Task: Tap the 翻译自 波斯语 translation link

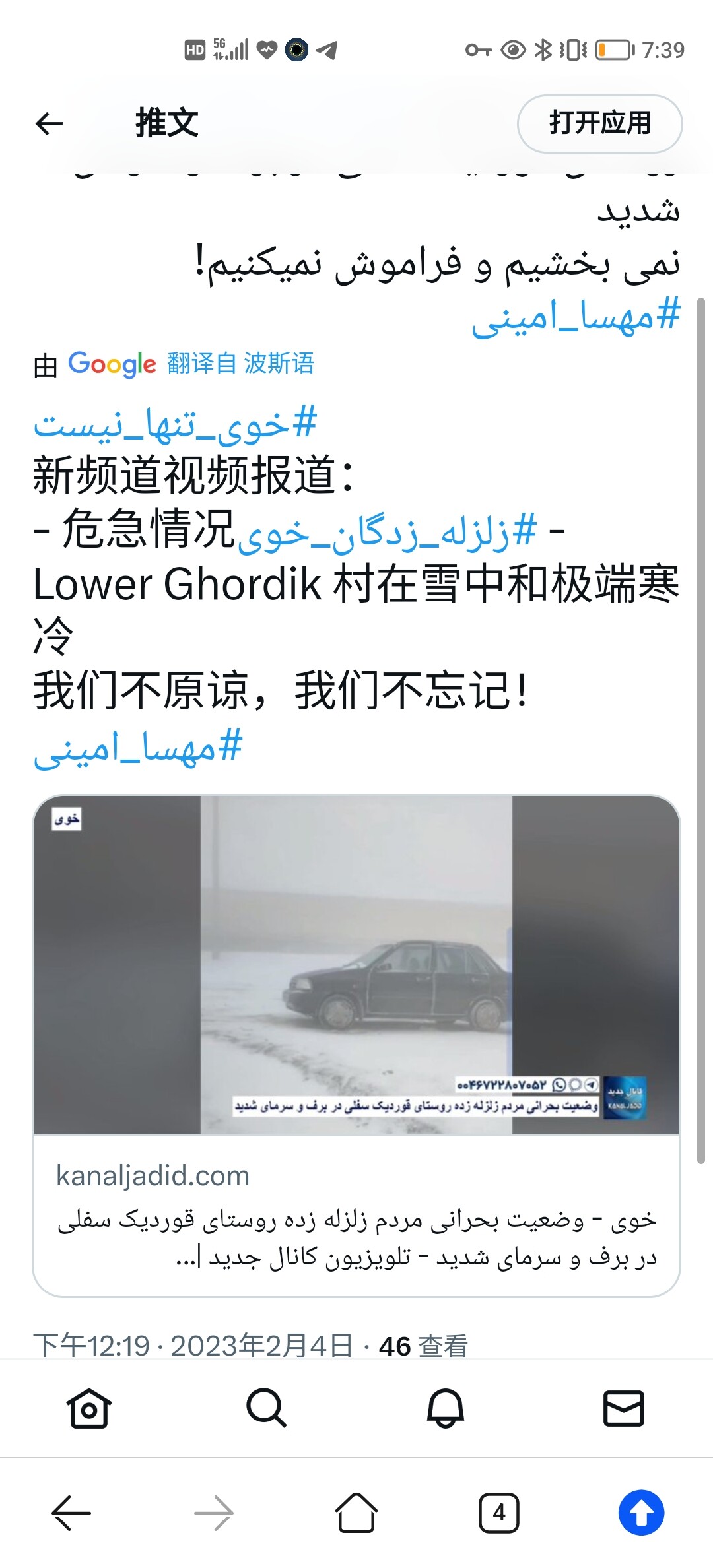Action: 240,364
